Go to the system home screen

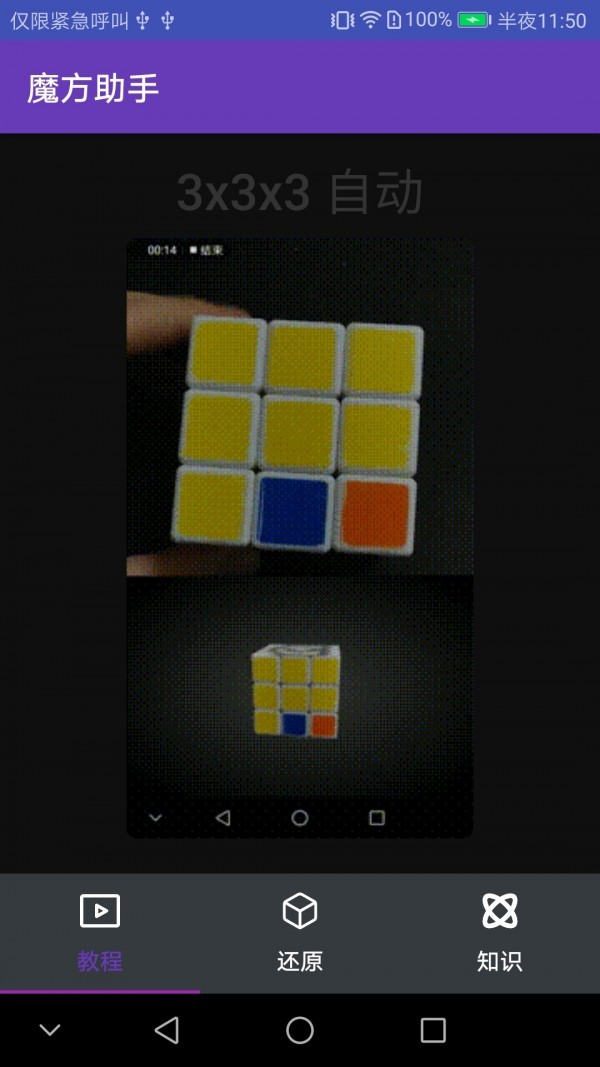coord(300,1030)
